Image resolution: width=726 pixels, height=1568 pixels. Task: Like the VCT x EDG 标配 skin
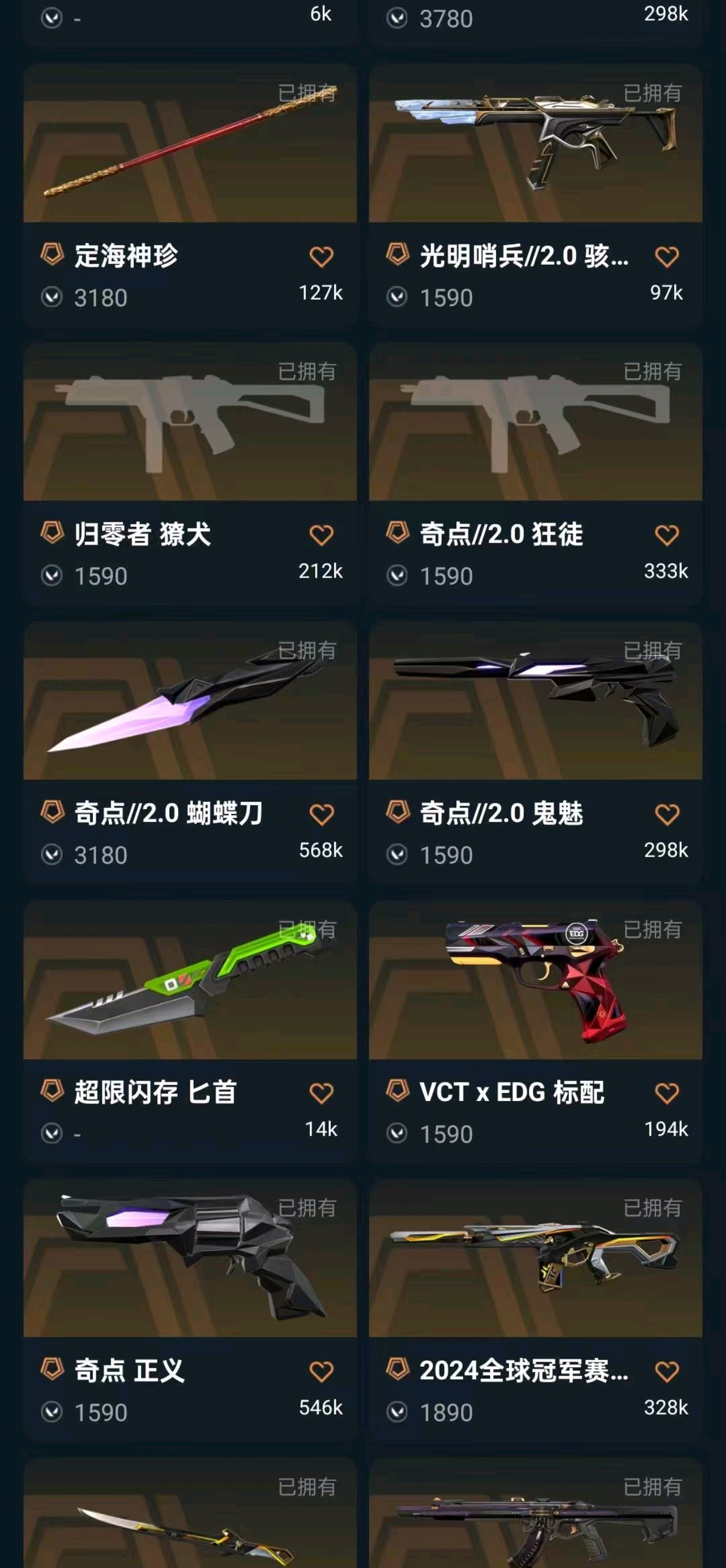point(666,1093)
